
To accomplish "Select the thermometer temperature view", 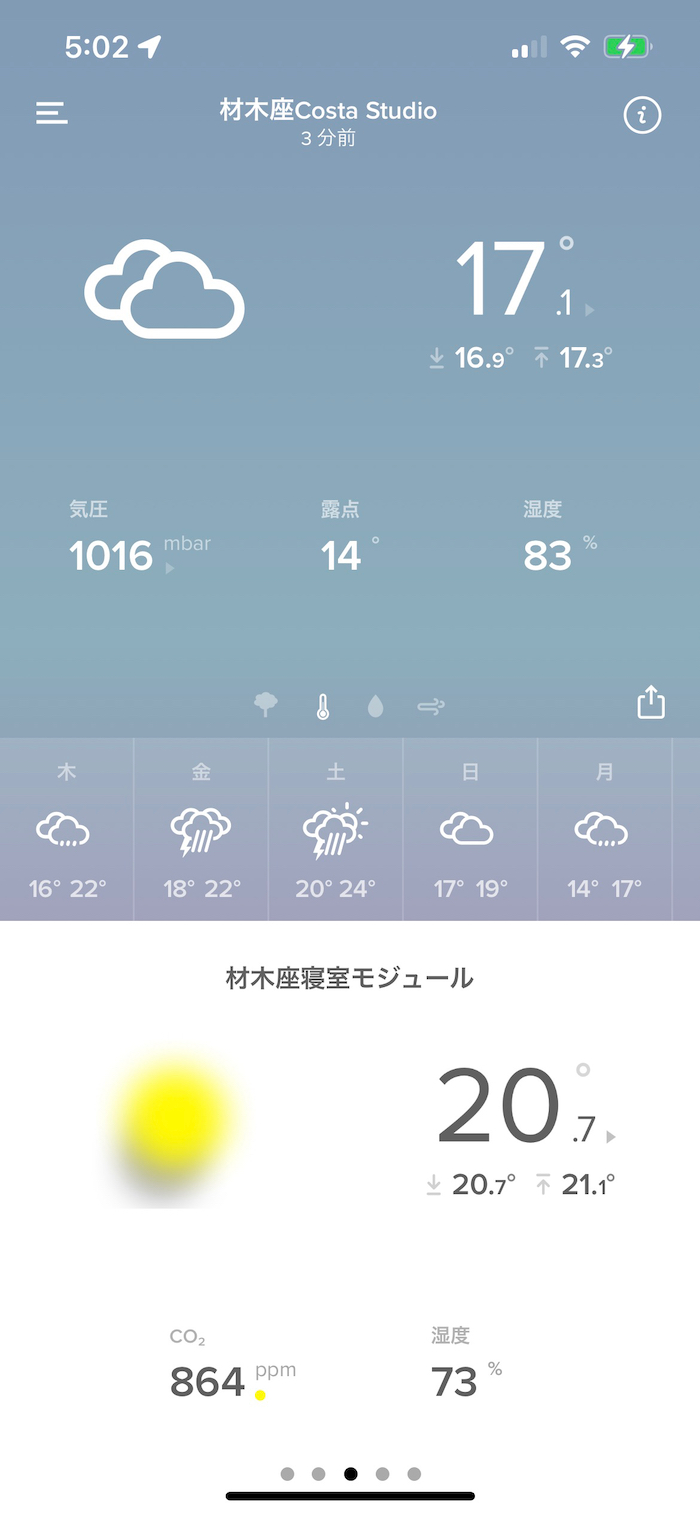I will click(x=323, y=707).
